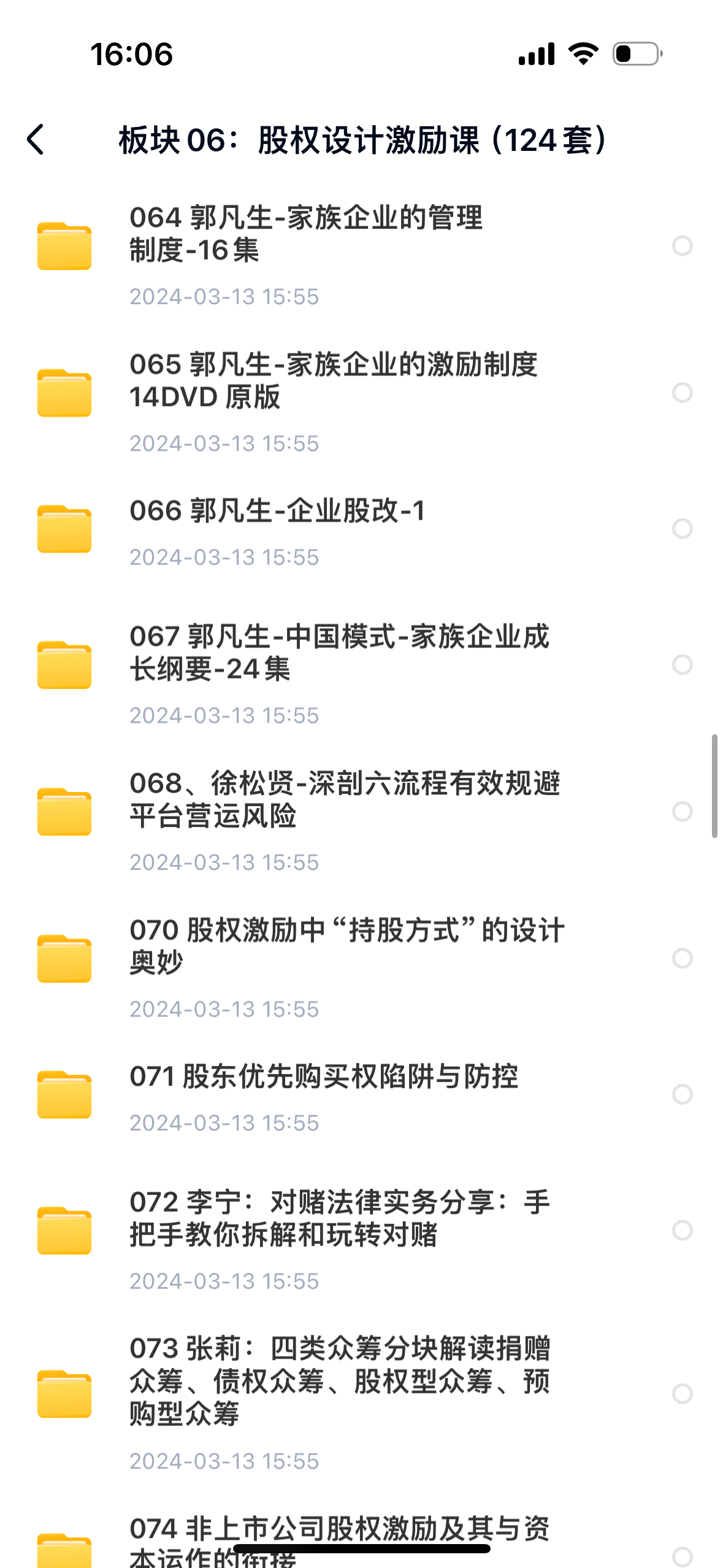Open folder 064 郭凡生-家族企业的管理制度-16集
The height and width of the screenshot is (1568, 723).
click(305, 234)
